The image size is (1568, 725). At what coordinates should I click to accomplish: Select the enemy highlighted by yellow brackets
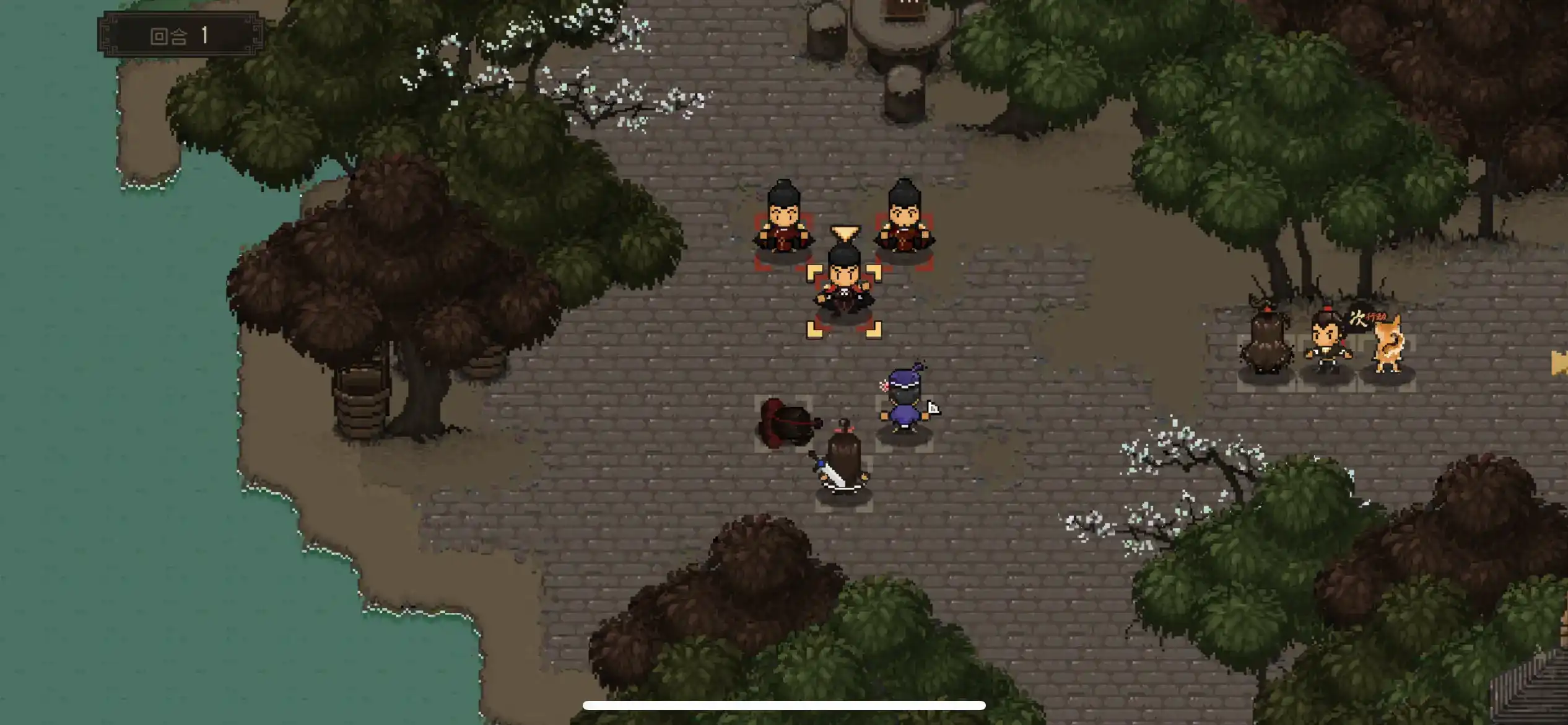click(x=843, y=289)
